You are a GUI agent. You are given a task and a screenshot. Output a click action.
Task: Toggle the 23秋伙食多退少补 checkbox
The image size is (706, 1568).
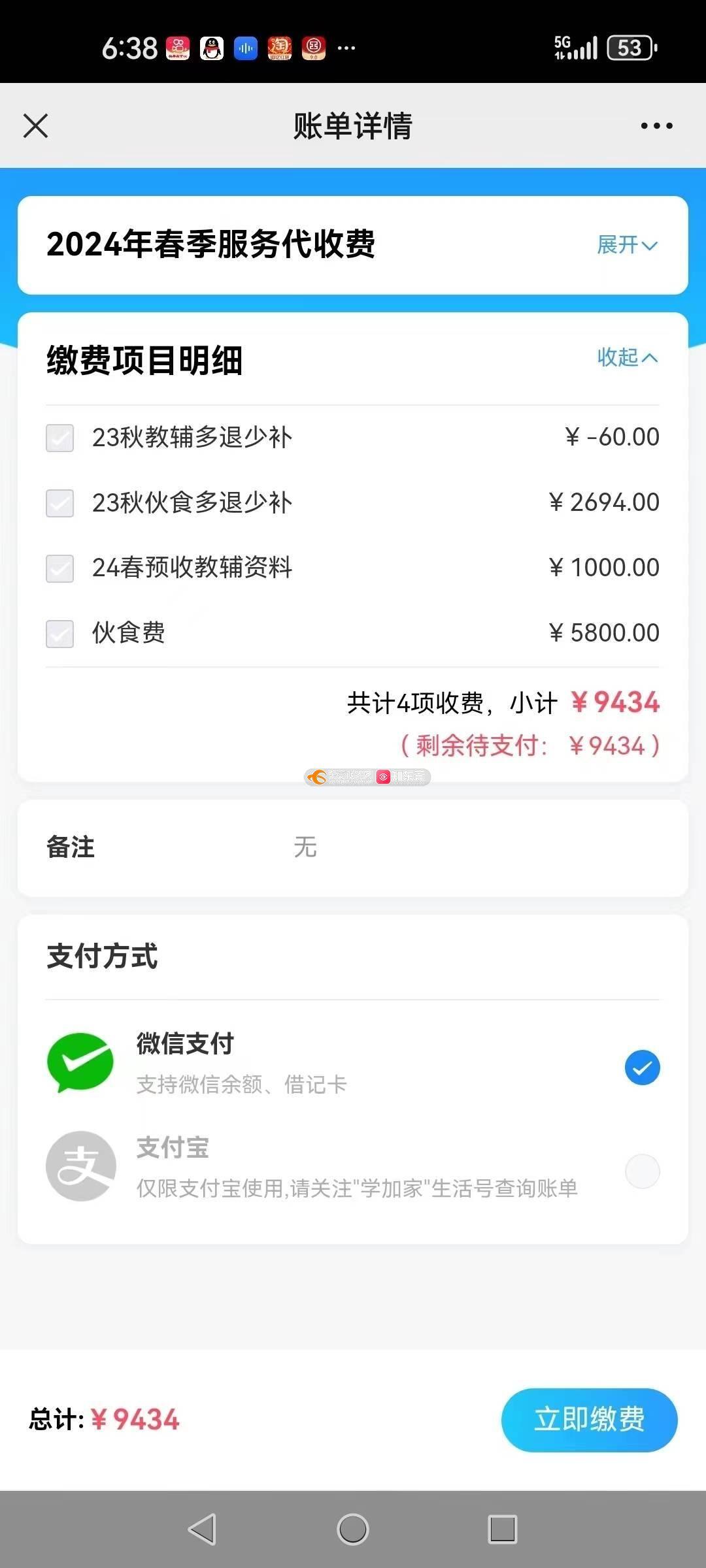[59, 503]
